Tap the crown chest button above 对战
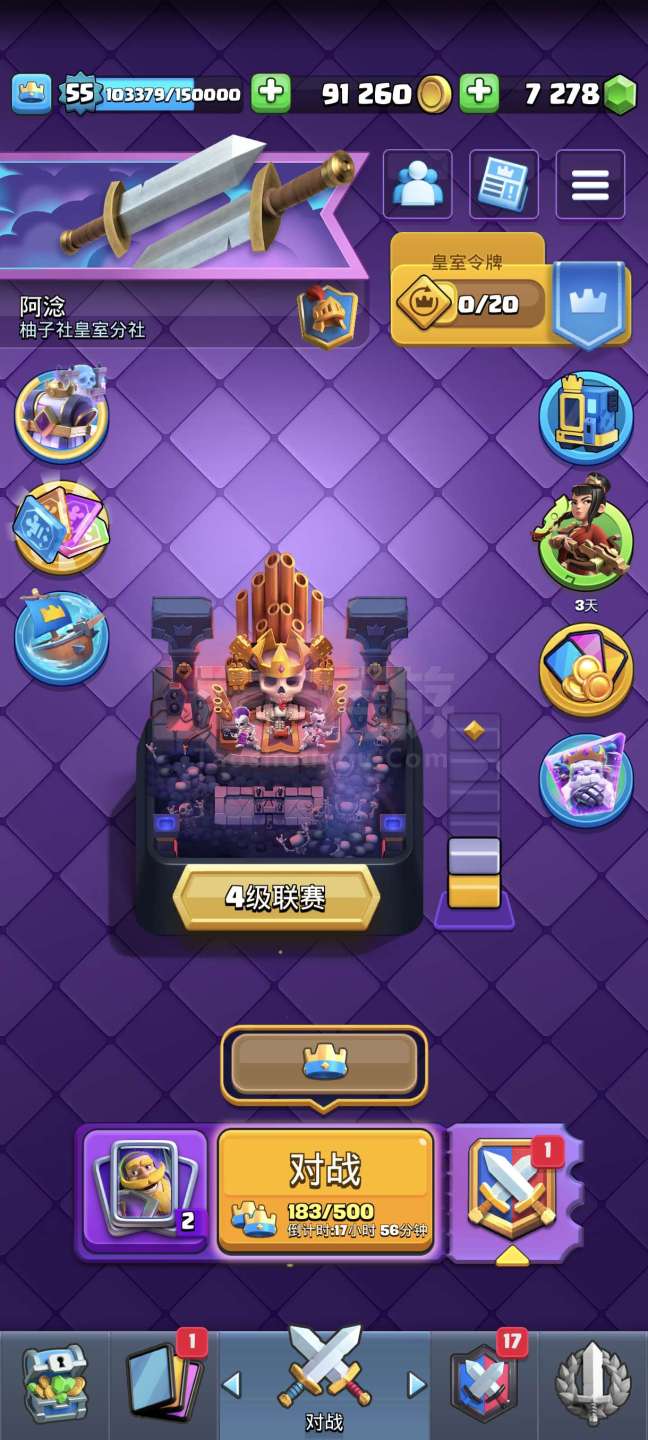648x1440 pixels. click(x=324, y=1063)
